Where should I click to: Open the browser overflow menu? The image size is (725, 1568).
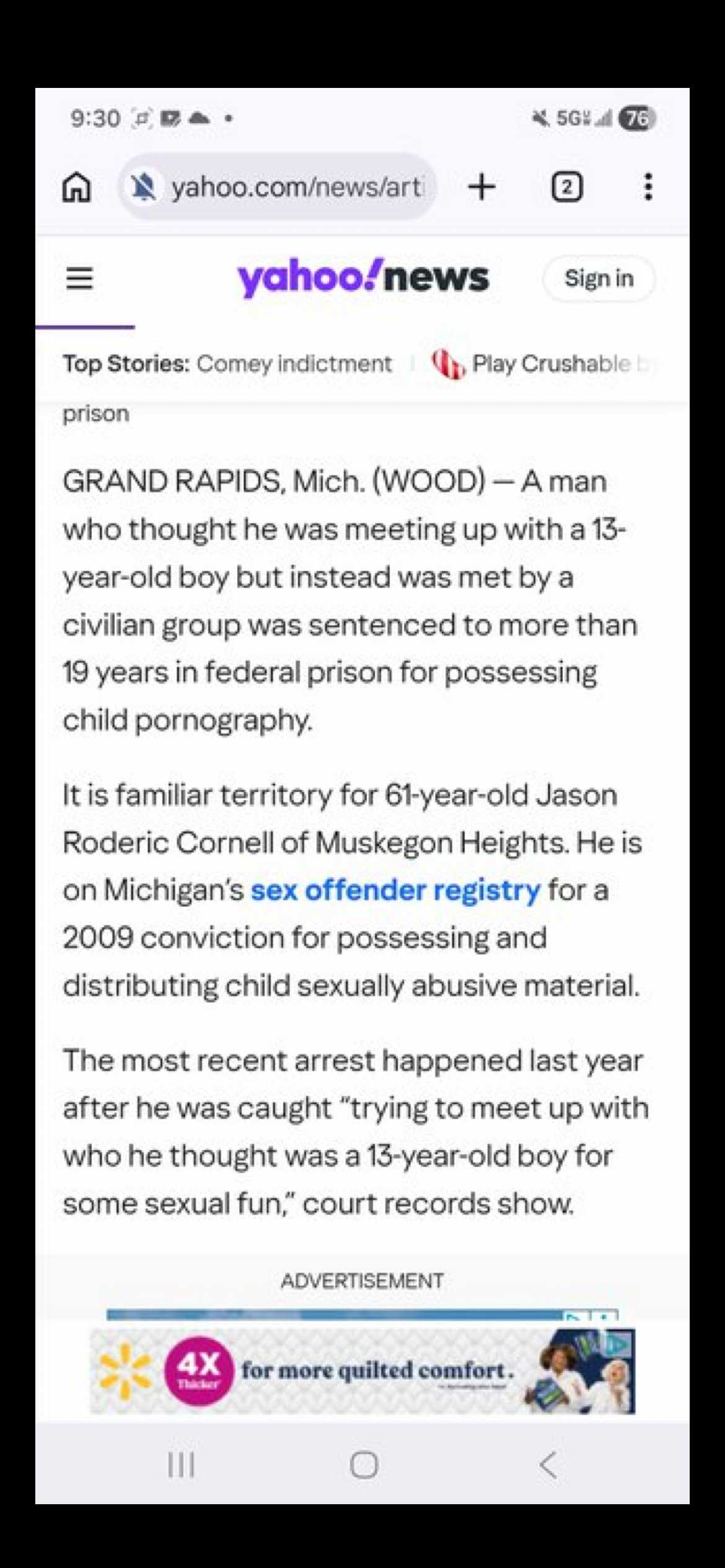648,187
